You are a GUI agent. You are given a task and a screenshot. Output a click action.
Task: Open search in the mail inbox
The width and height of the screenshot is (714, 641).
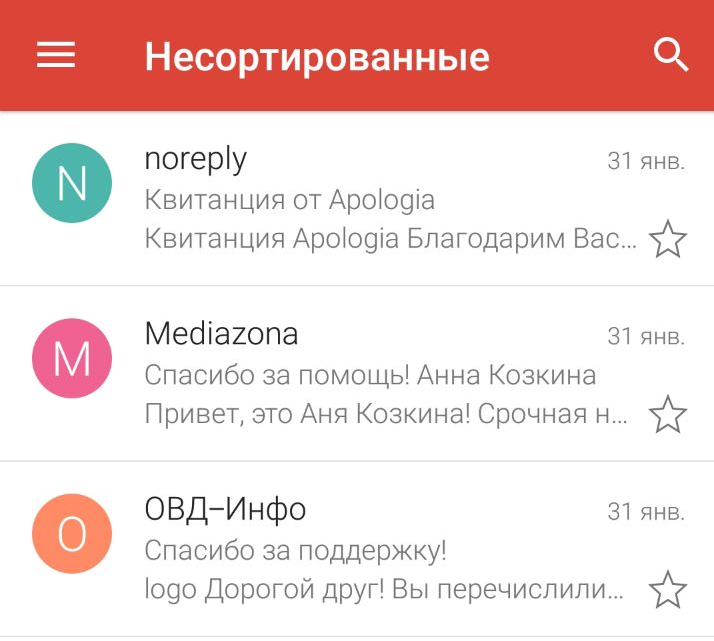(671, 56)
